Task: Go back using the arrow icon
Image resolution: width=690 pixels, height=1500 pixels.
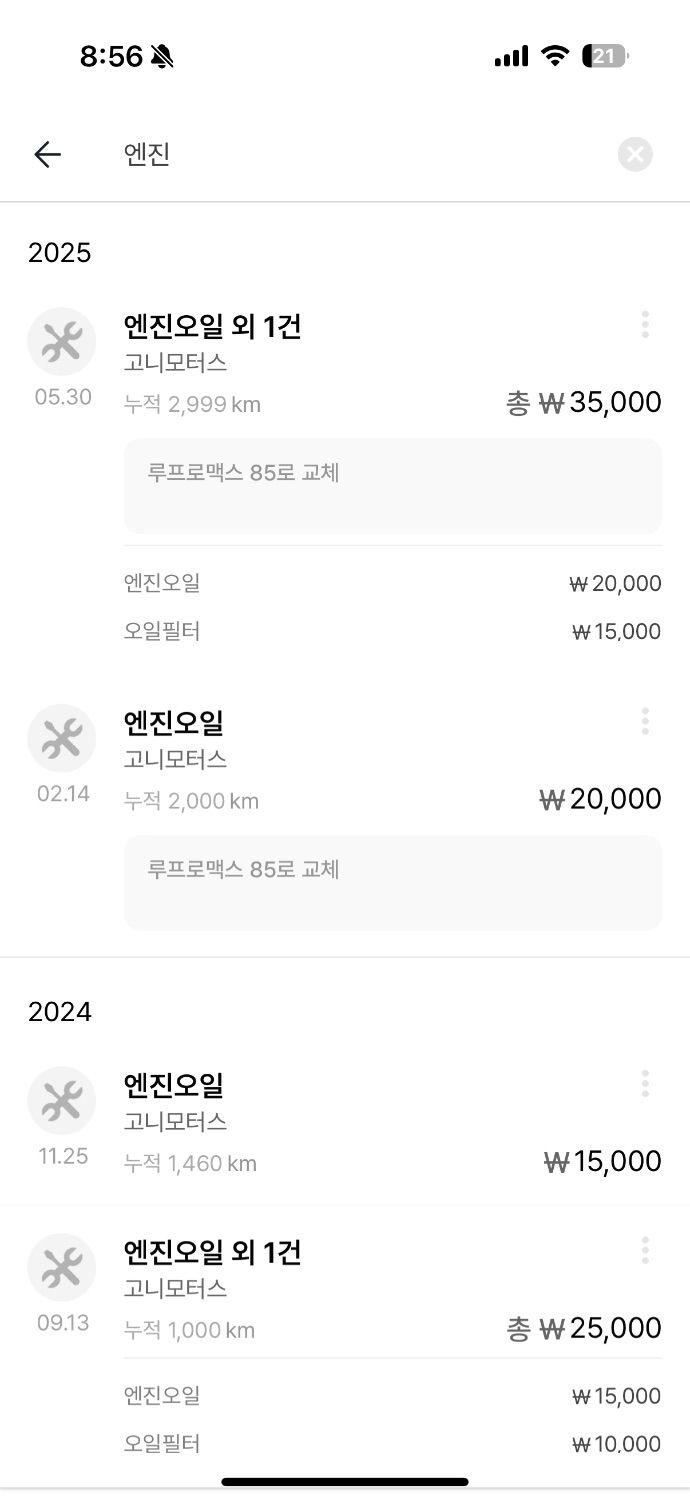Action: [x=47, y=154]
